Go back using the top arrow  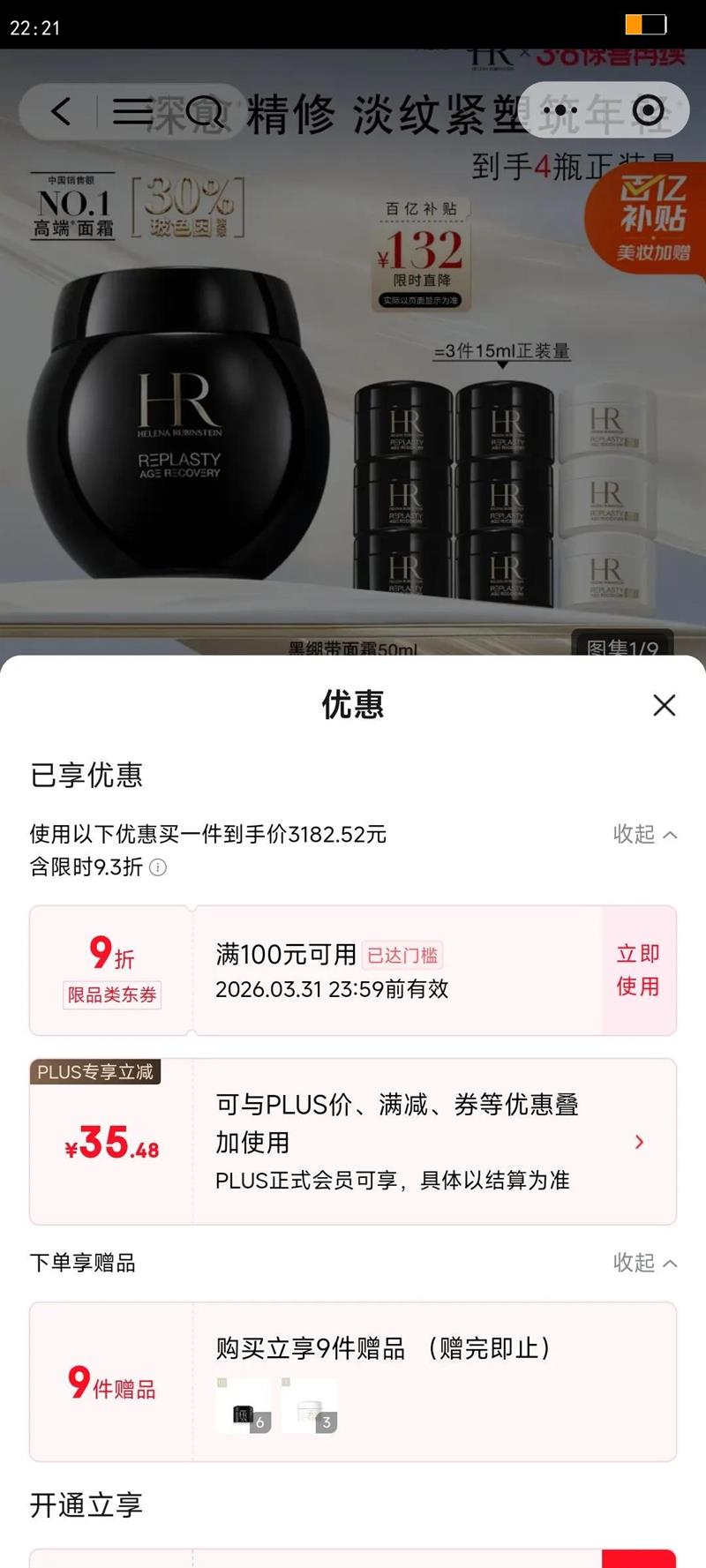(60, 111)
